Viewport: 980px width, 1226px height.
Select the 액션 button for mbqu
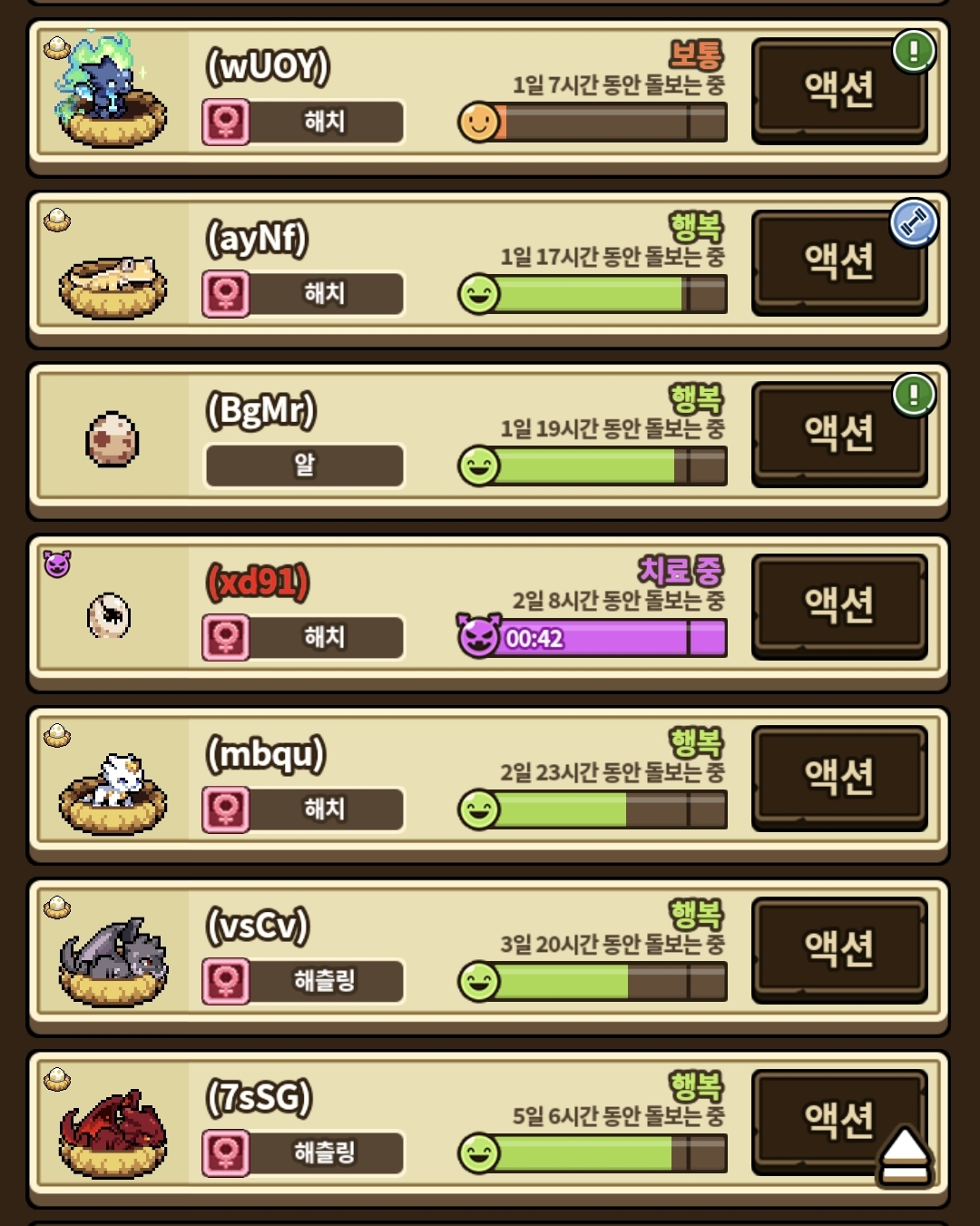tap(838, 778)
